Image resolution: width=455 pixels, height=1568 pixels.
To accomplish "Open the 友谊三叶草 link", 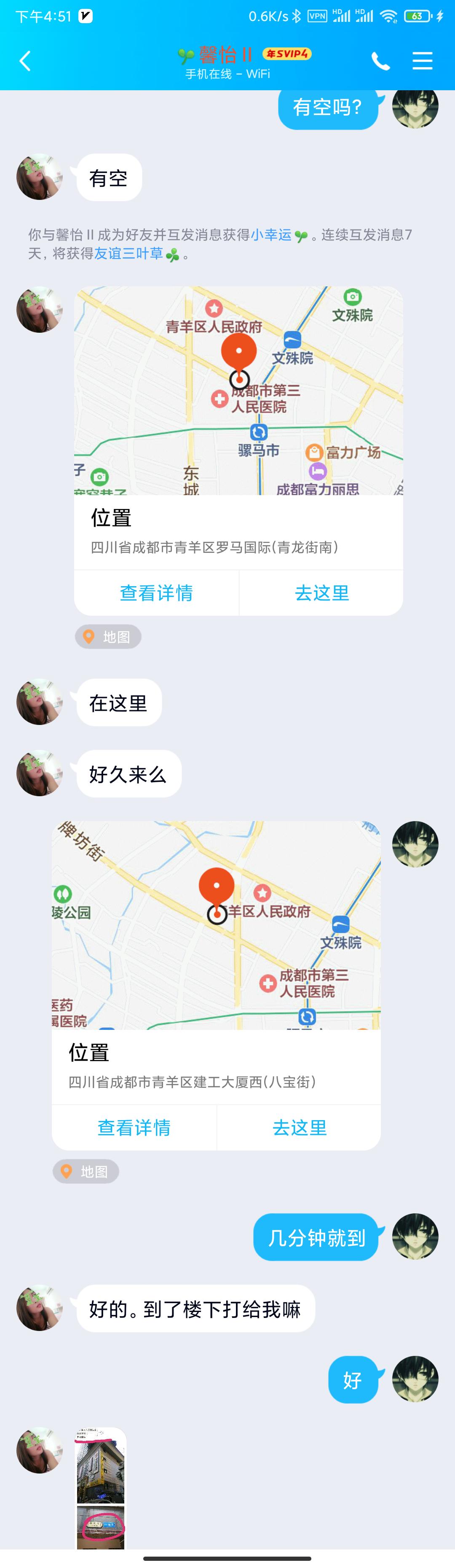I will (x=128, y=253).
